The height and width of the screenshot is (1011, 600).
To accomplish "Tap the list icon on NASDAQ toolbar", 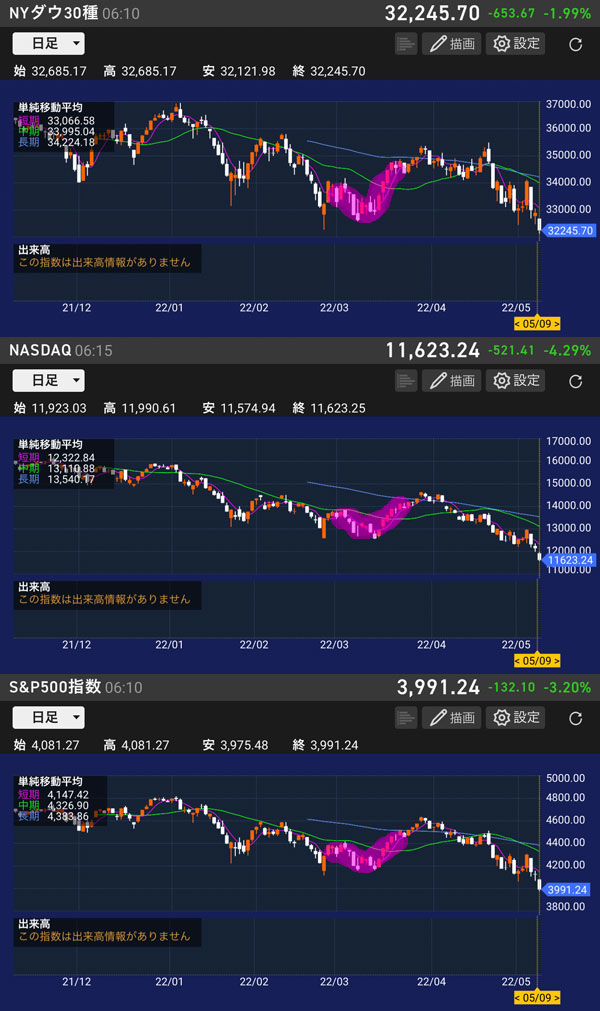I will [405, 381].
